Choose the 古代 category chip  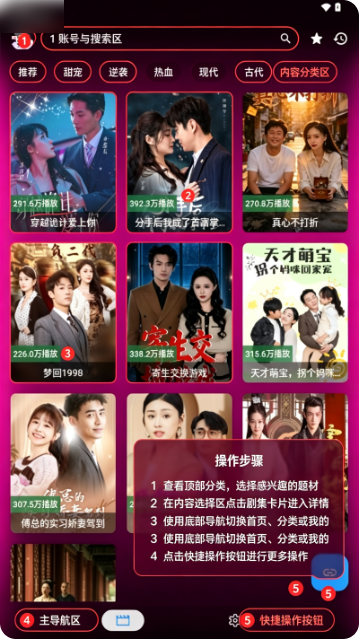(x=253, y=72)
